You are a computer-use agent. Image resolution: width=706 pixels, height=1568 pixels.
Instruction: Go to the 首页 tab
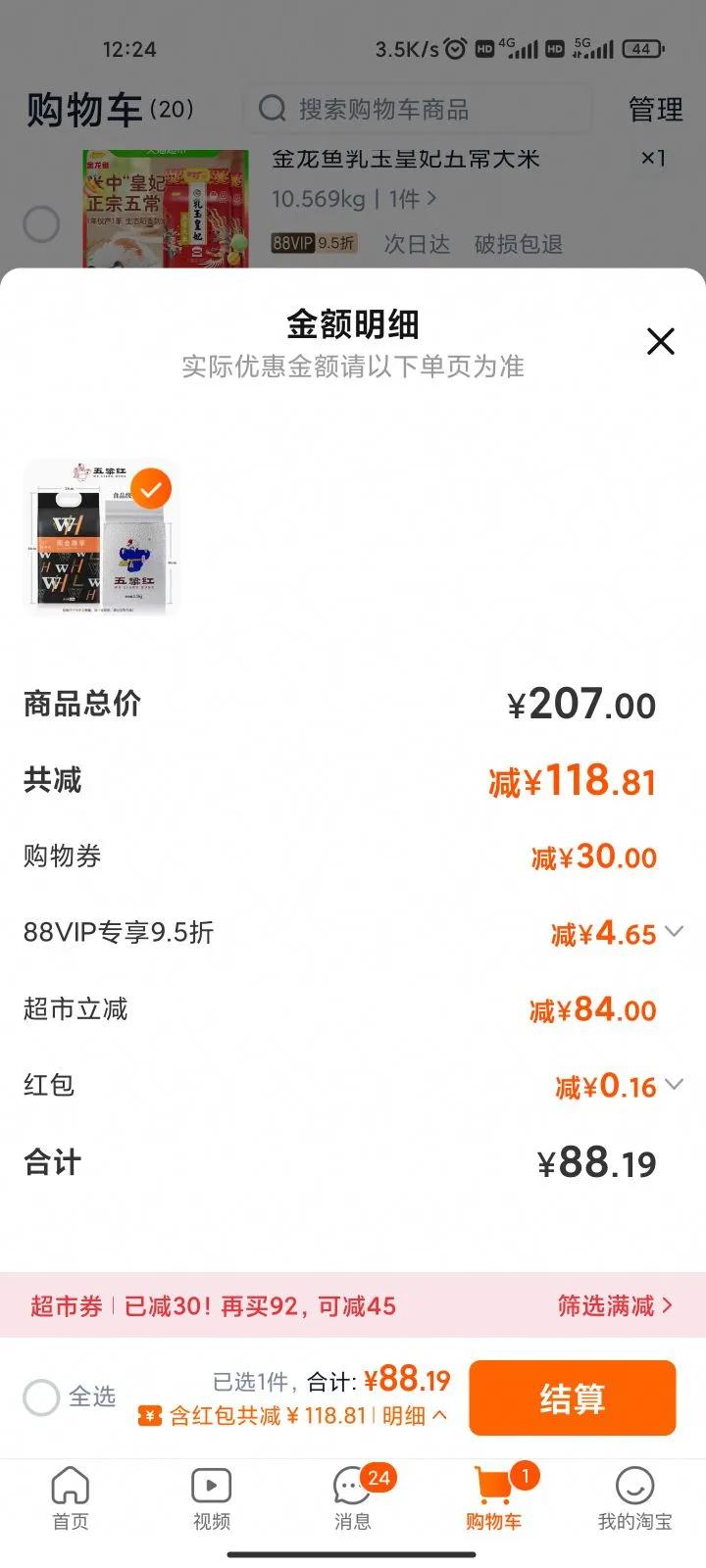pyautogui.click(x=70, y=1497)
